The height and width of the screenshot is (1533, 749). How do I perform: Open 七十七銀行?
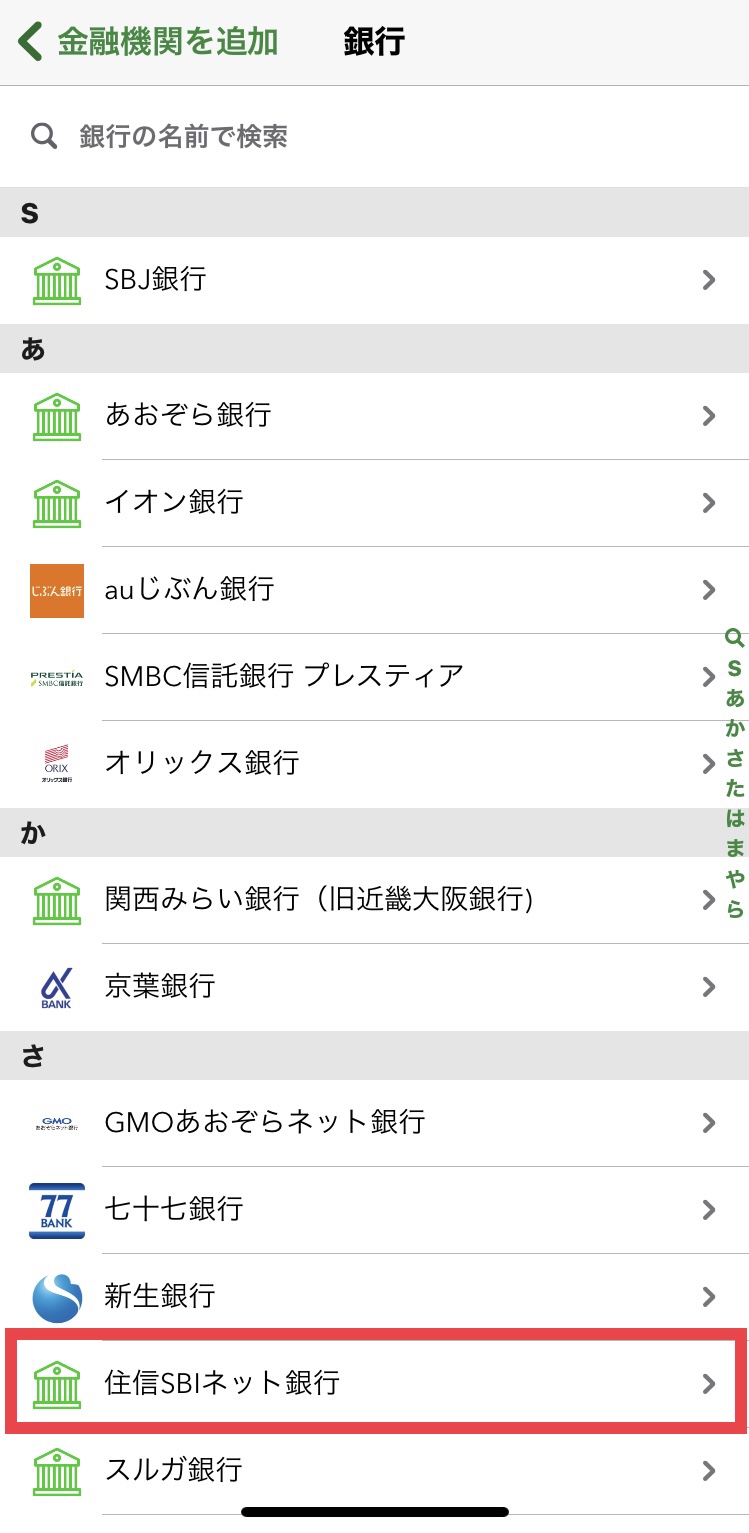[x=374, y=1210]
